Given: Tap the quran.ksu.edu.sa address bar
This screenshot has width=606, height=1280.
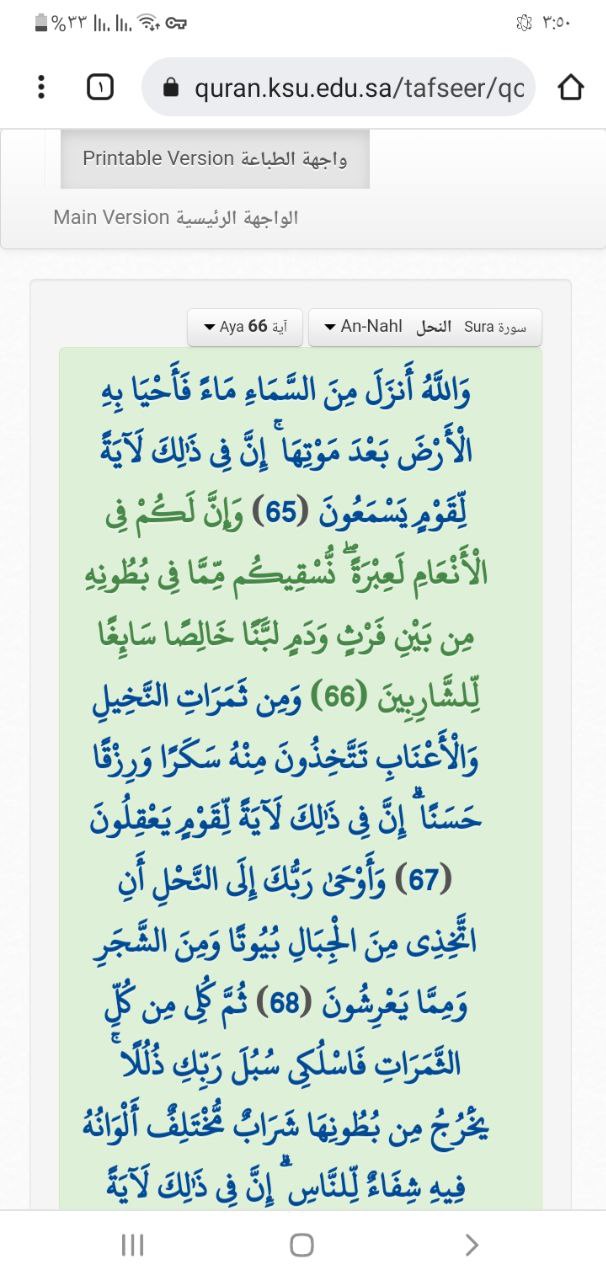Looking at the screenshot, I should click(338, 87).
